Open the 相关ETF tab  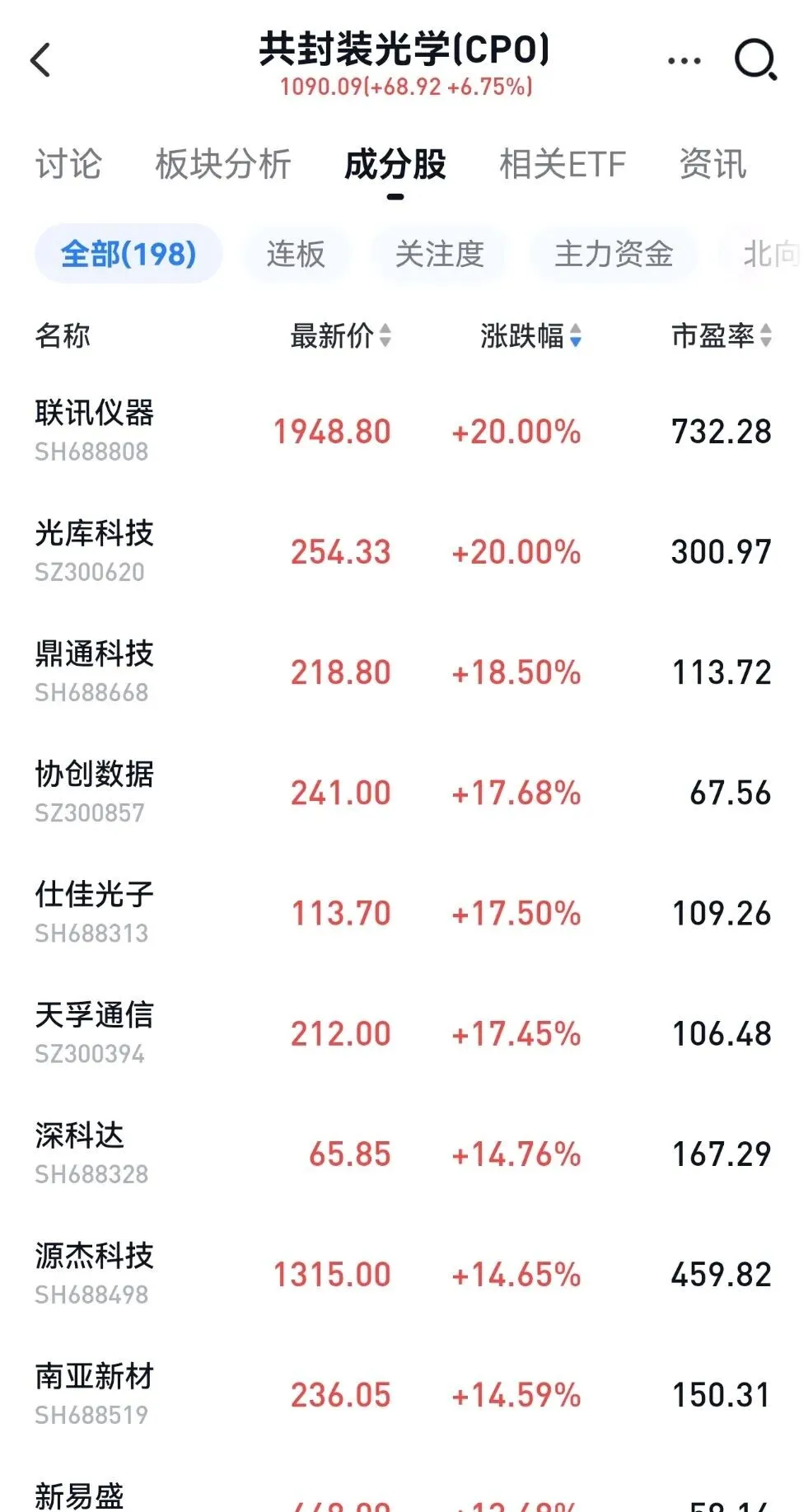(563, 164)
